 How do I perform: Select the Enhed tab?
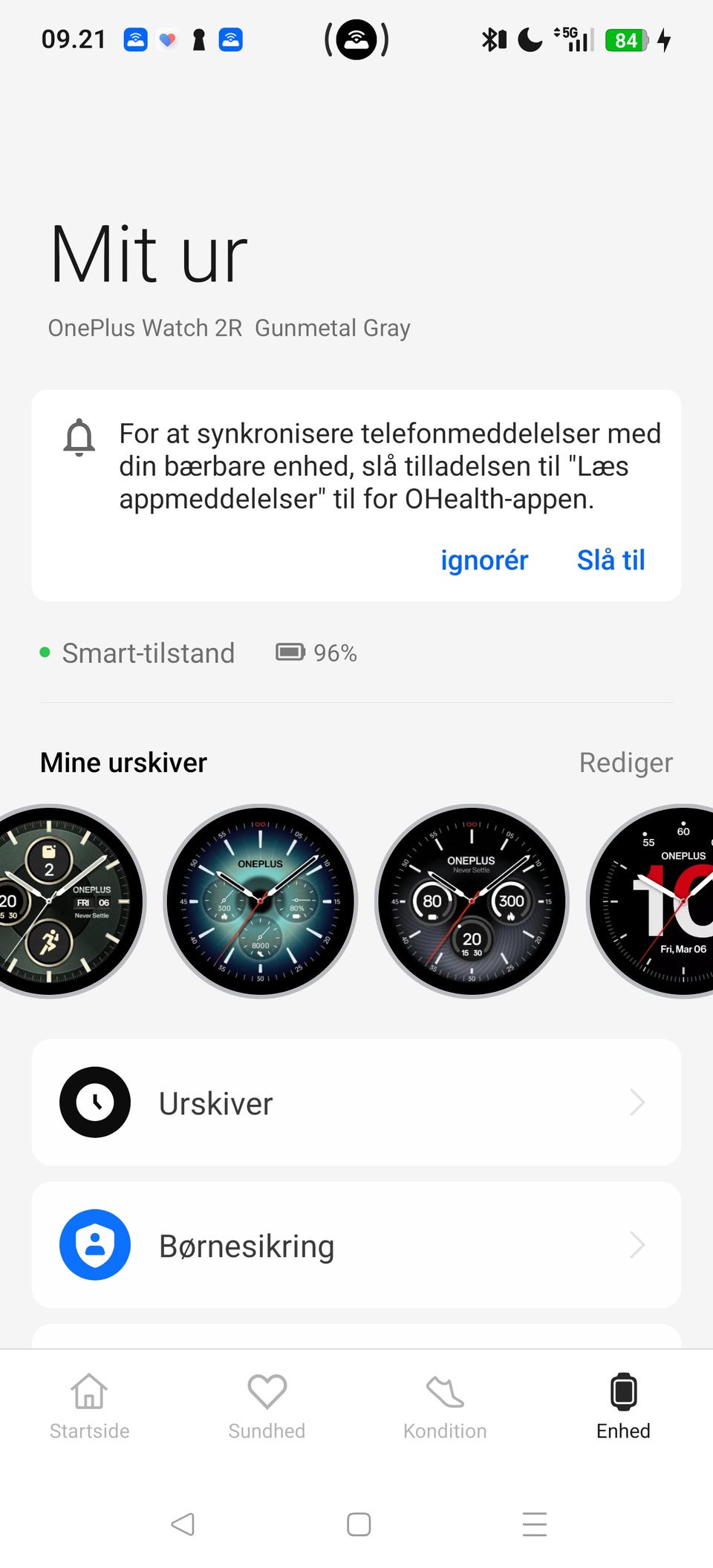pyautogui.click(x=623, y=1406)
